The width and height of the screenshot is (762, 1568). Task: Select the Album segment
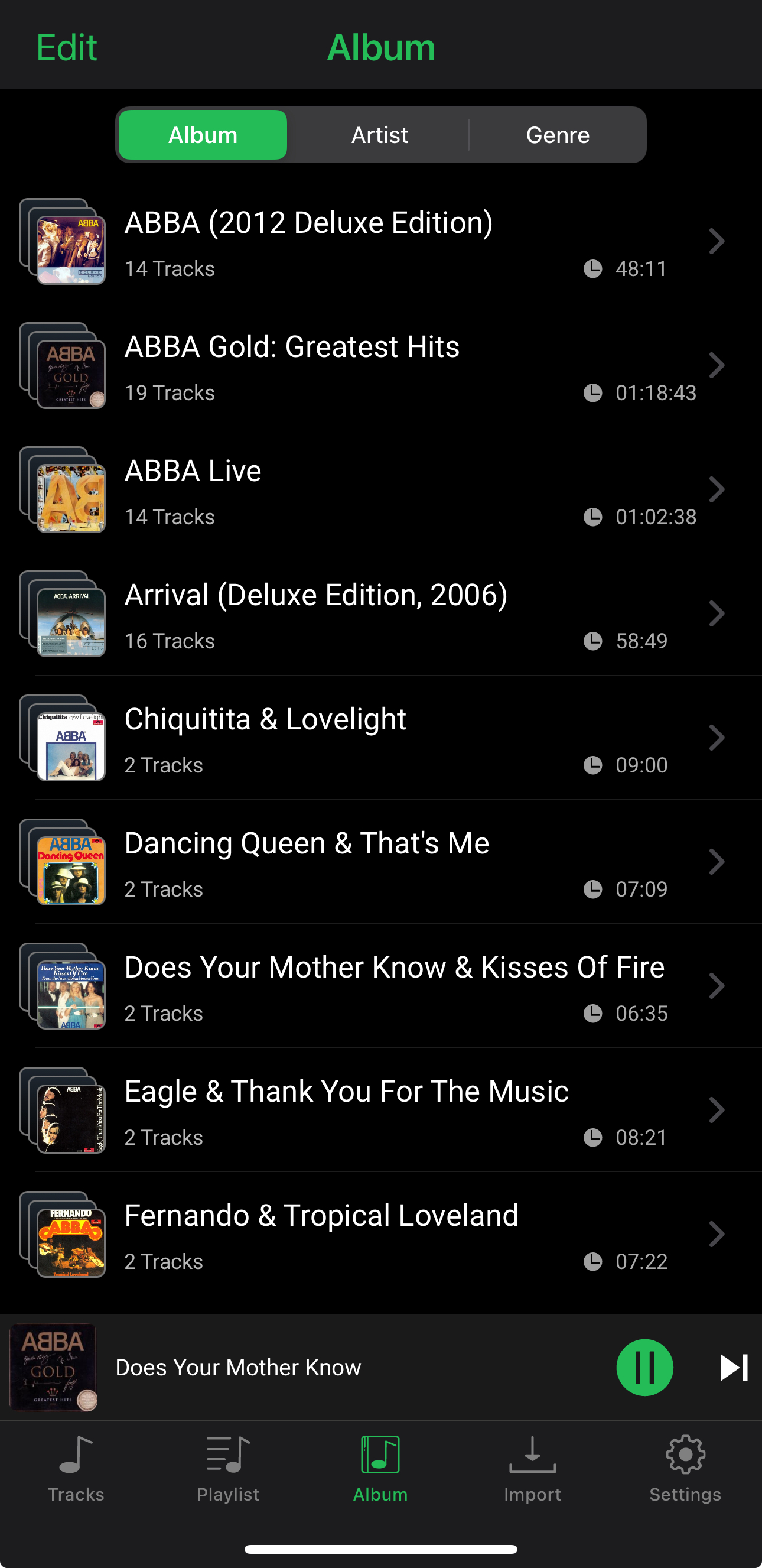click(203, 135)
